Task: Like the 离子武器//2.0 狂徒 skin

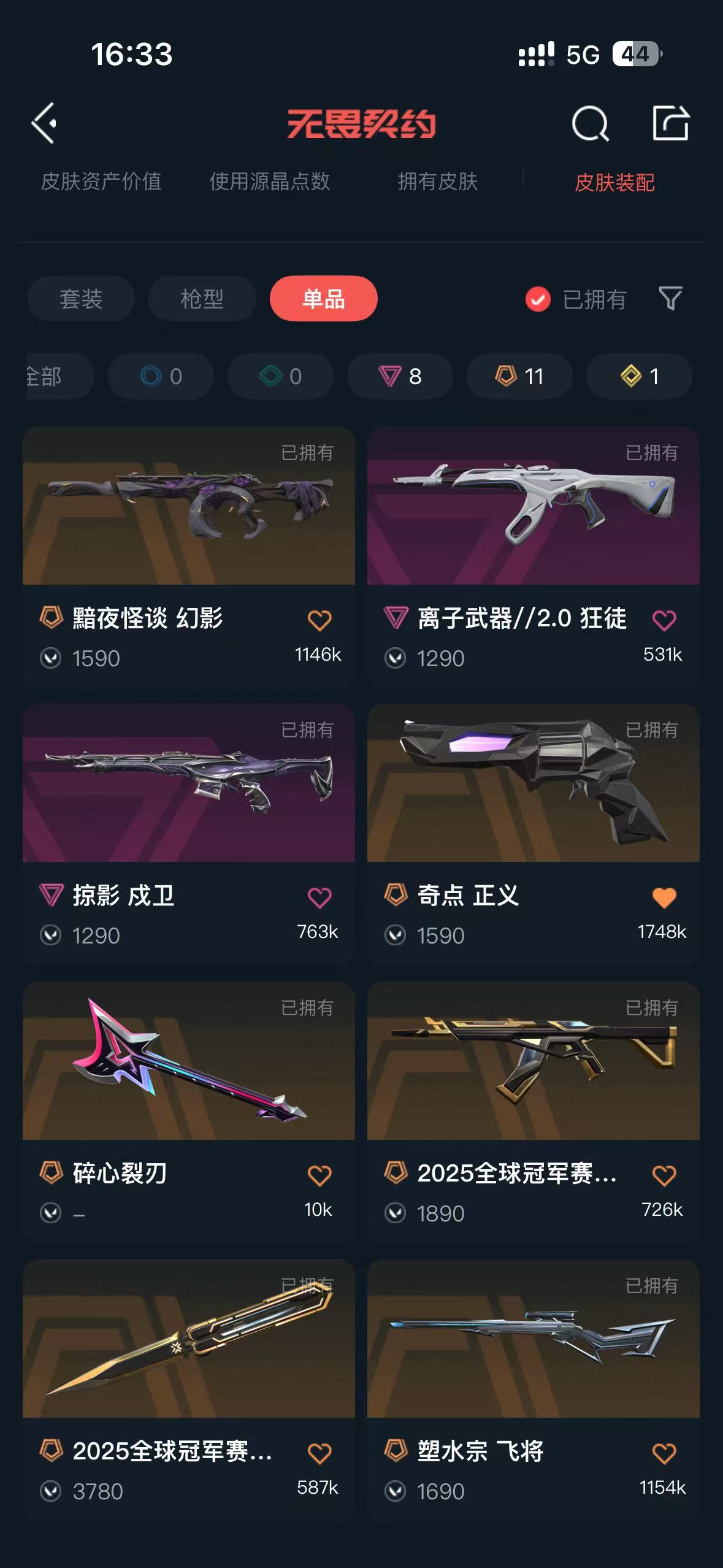Action: click(664, 620)
